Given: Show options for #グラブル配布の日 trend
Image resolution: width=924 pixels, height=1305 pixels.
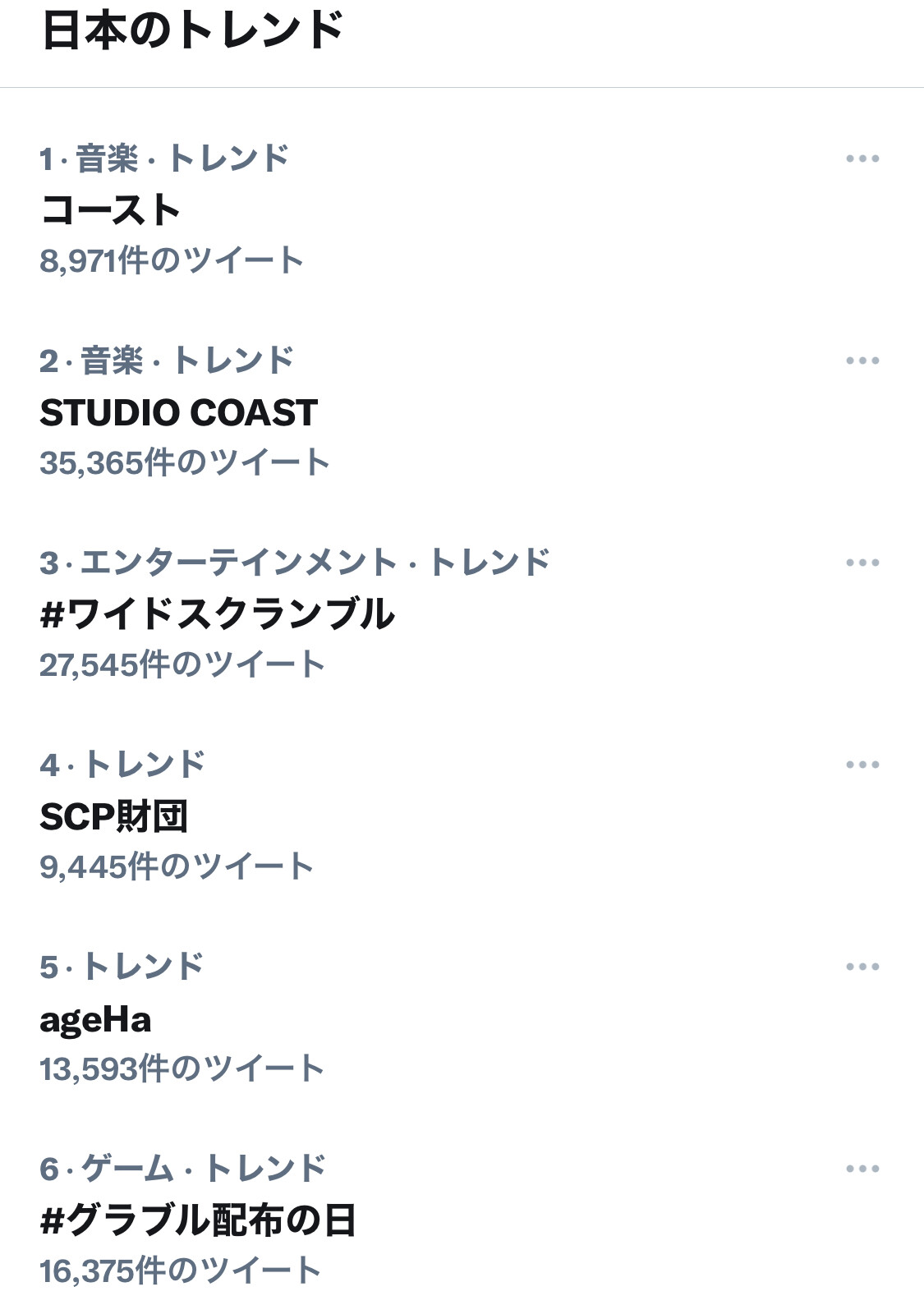Looking at the screenshot, I should pyautogui.click(x=862, y=1169).
